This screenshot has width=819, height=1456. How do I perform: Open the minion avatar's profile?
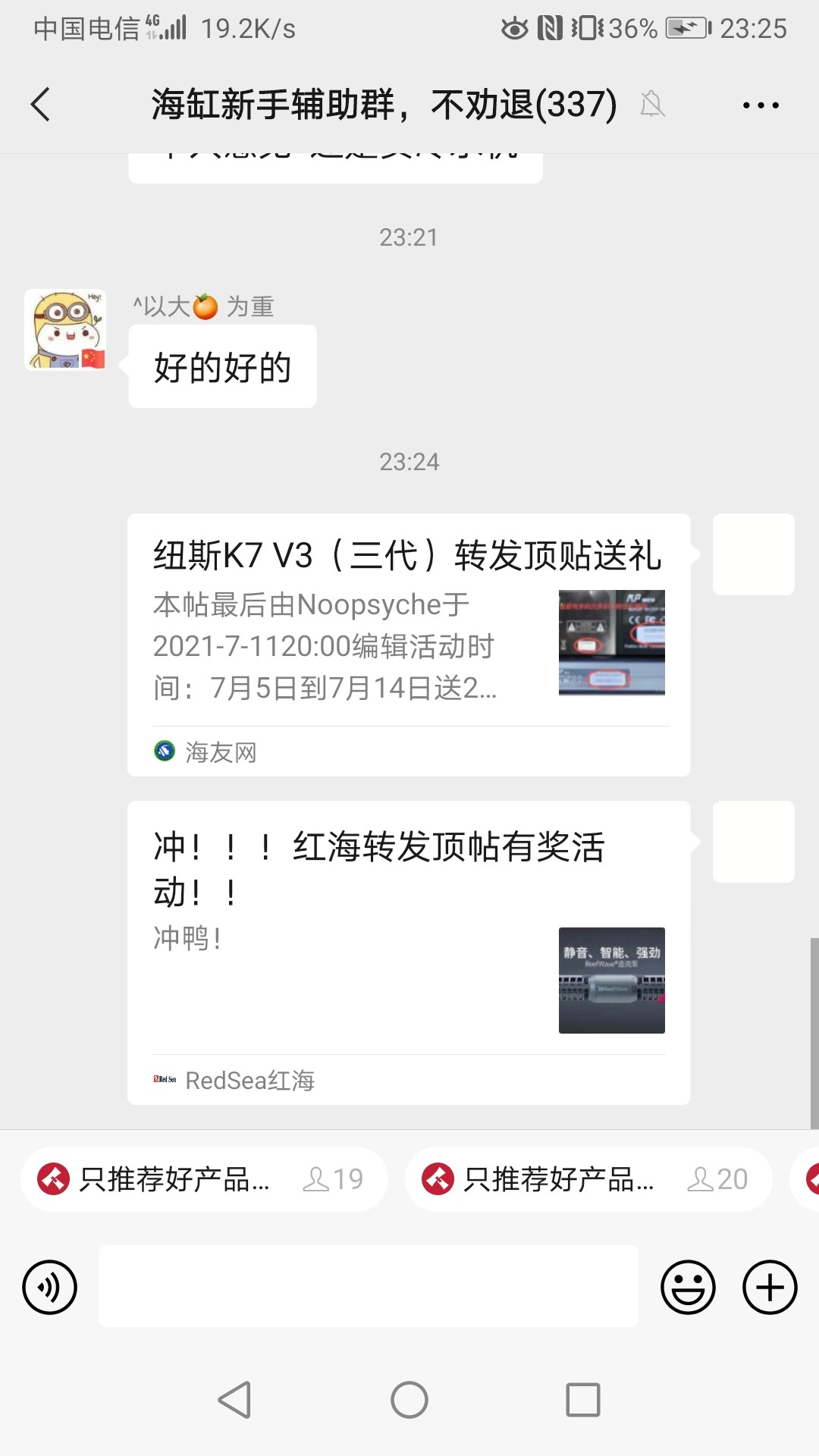65,329
